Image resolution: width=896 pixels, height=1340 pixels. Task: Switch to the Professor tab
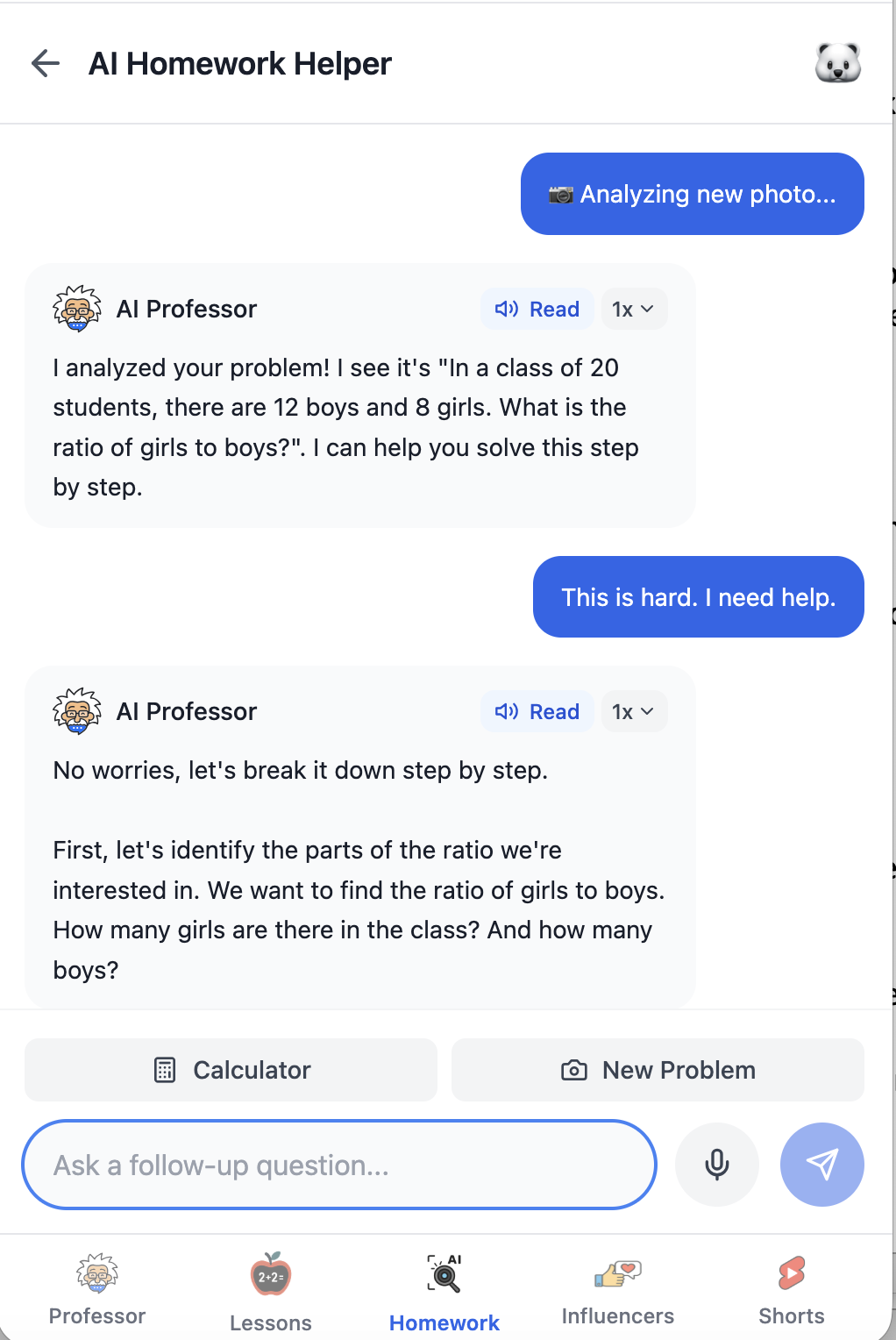coord(97,1289)
